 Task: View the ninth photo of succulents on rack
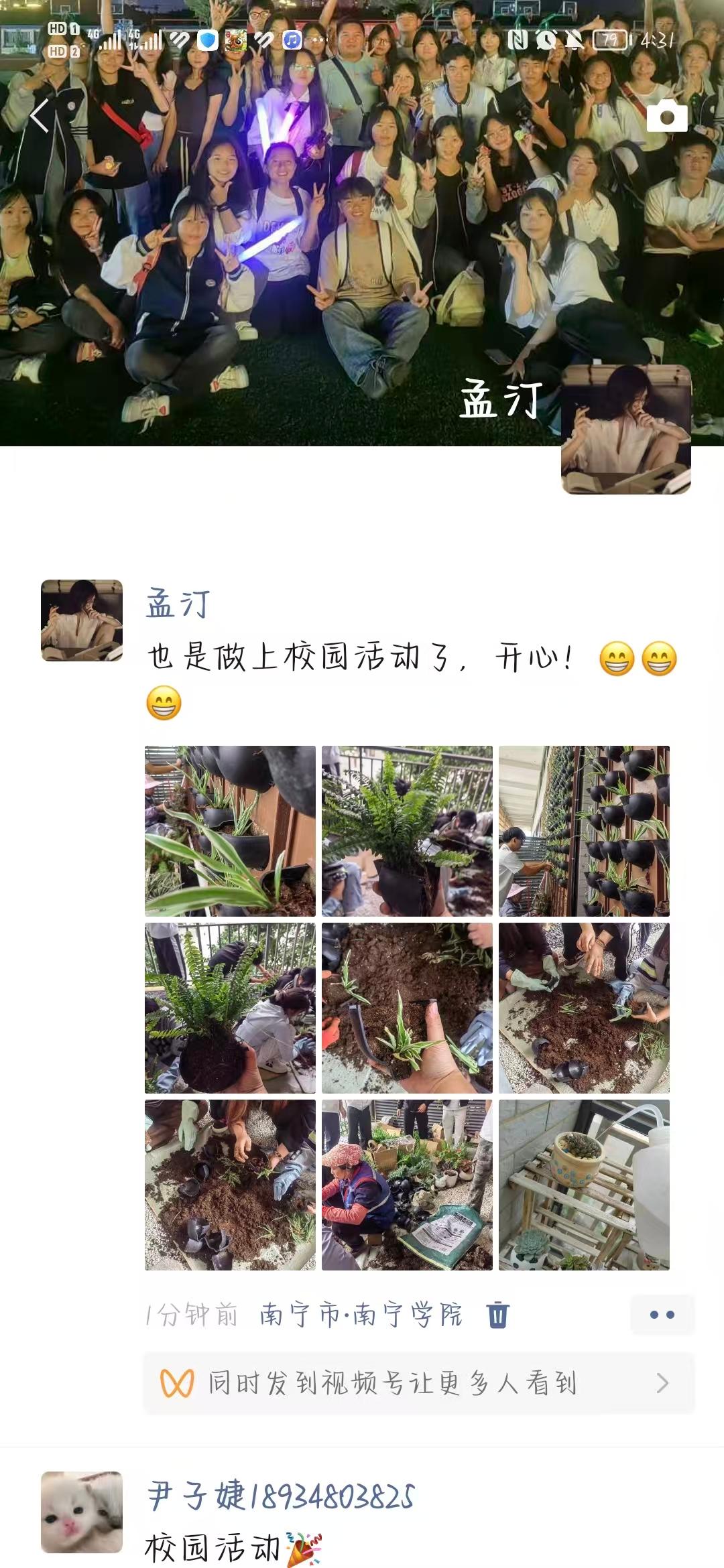[584, 1185]
